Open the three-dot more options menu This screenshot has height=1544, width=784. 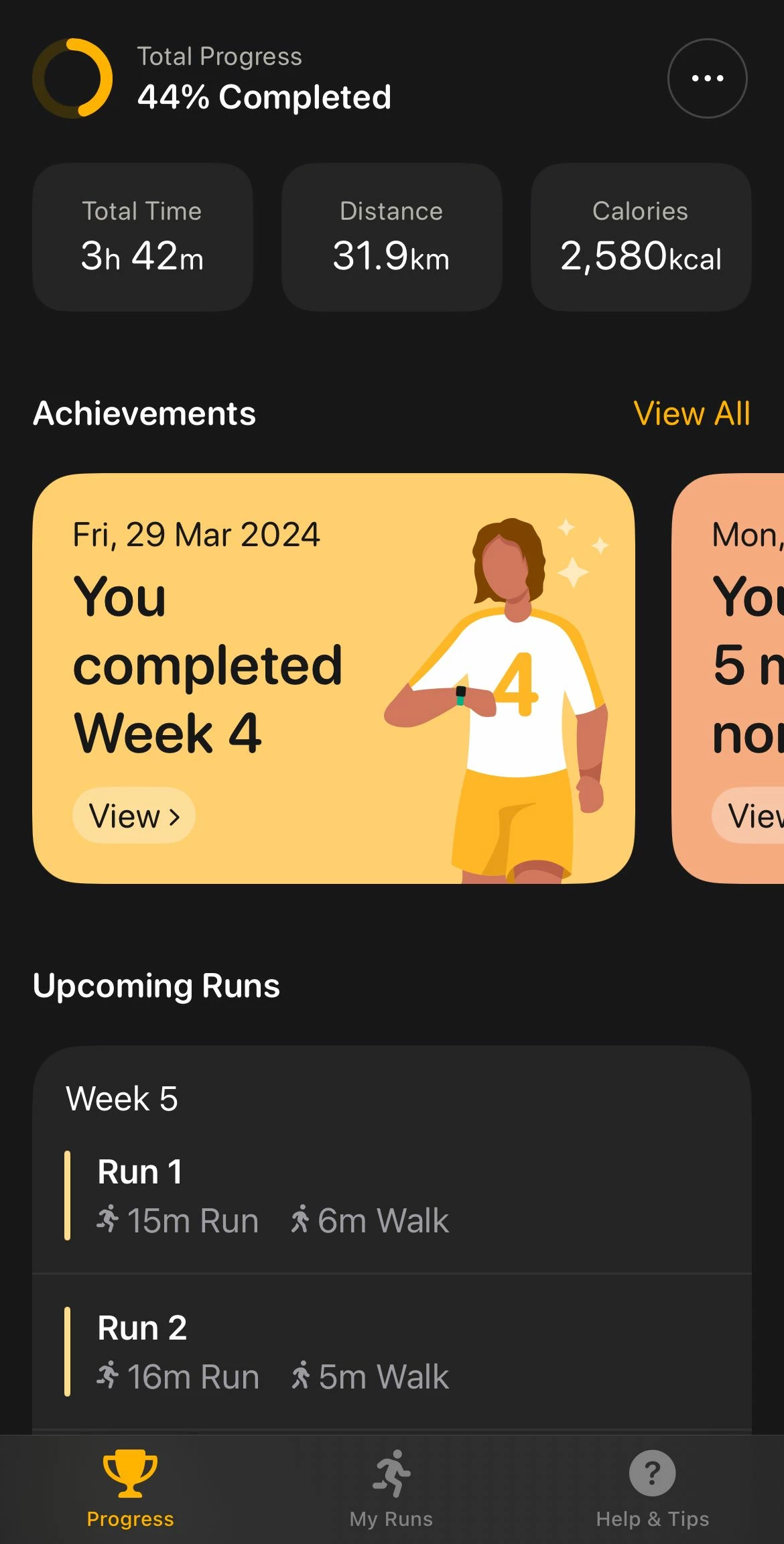[x=707, y=78]
